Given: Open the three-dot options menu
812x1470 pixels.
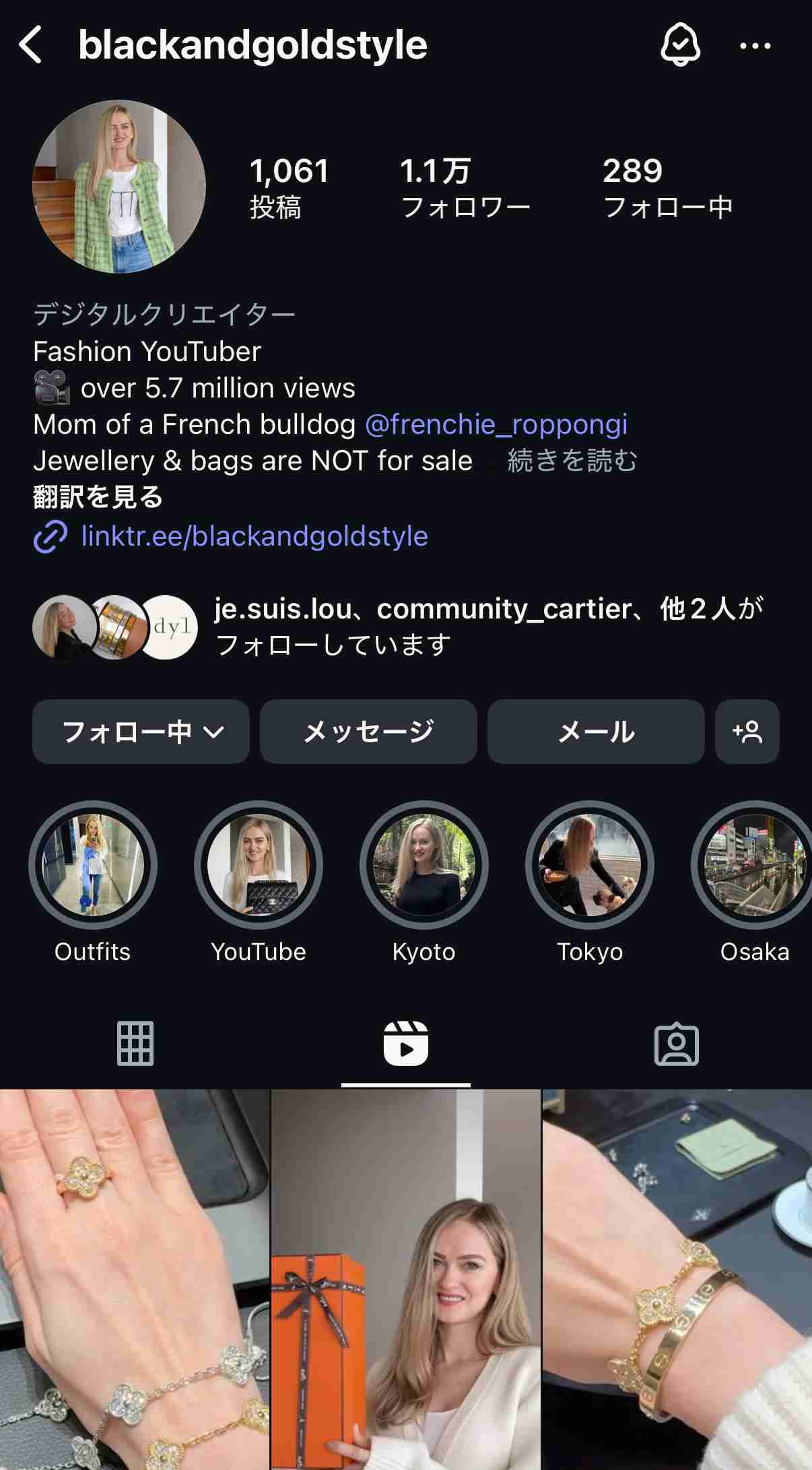Looking at the screenshot, I should click(754, 45).
